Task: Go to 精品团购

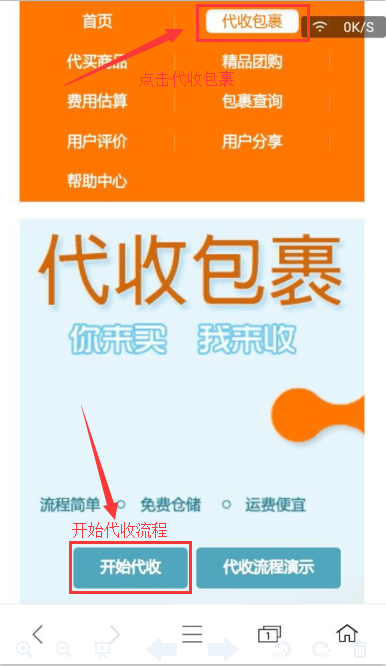Action: 252,62
